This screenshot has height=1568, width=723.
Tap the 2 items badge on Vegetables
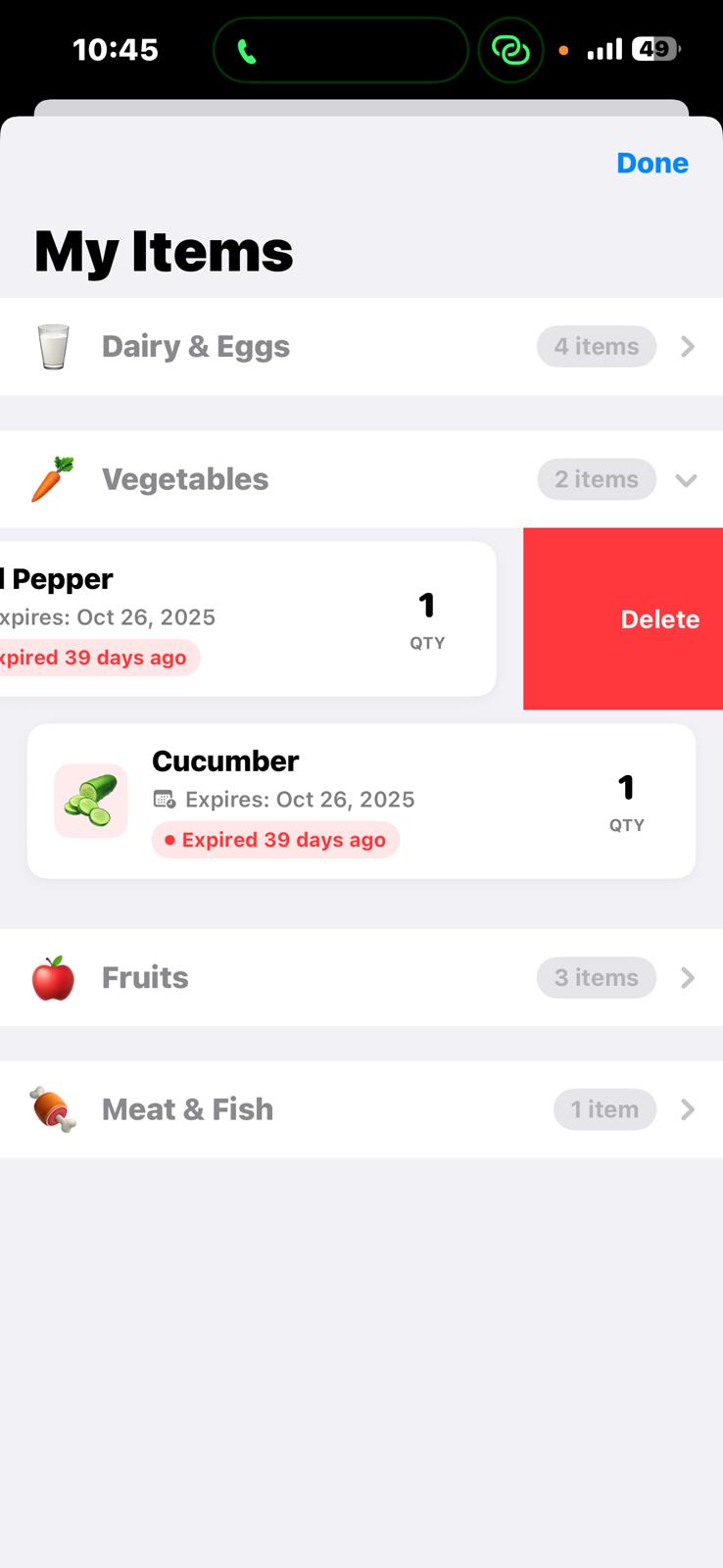[x=596, y=479]
